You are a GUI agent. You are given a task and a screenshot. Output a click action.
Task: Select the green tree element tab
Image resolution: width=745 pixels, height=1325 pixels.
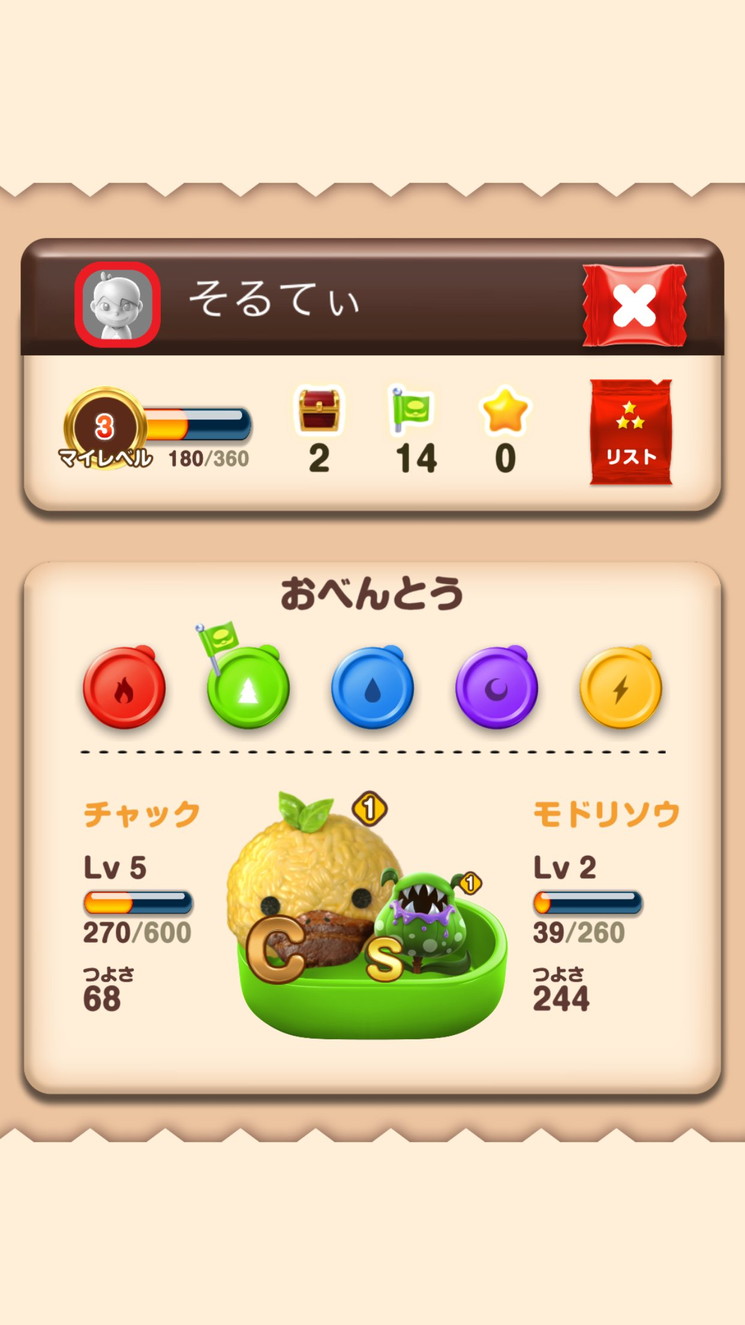pyautogui.click(x=248, y=689)
